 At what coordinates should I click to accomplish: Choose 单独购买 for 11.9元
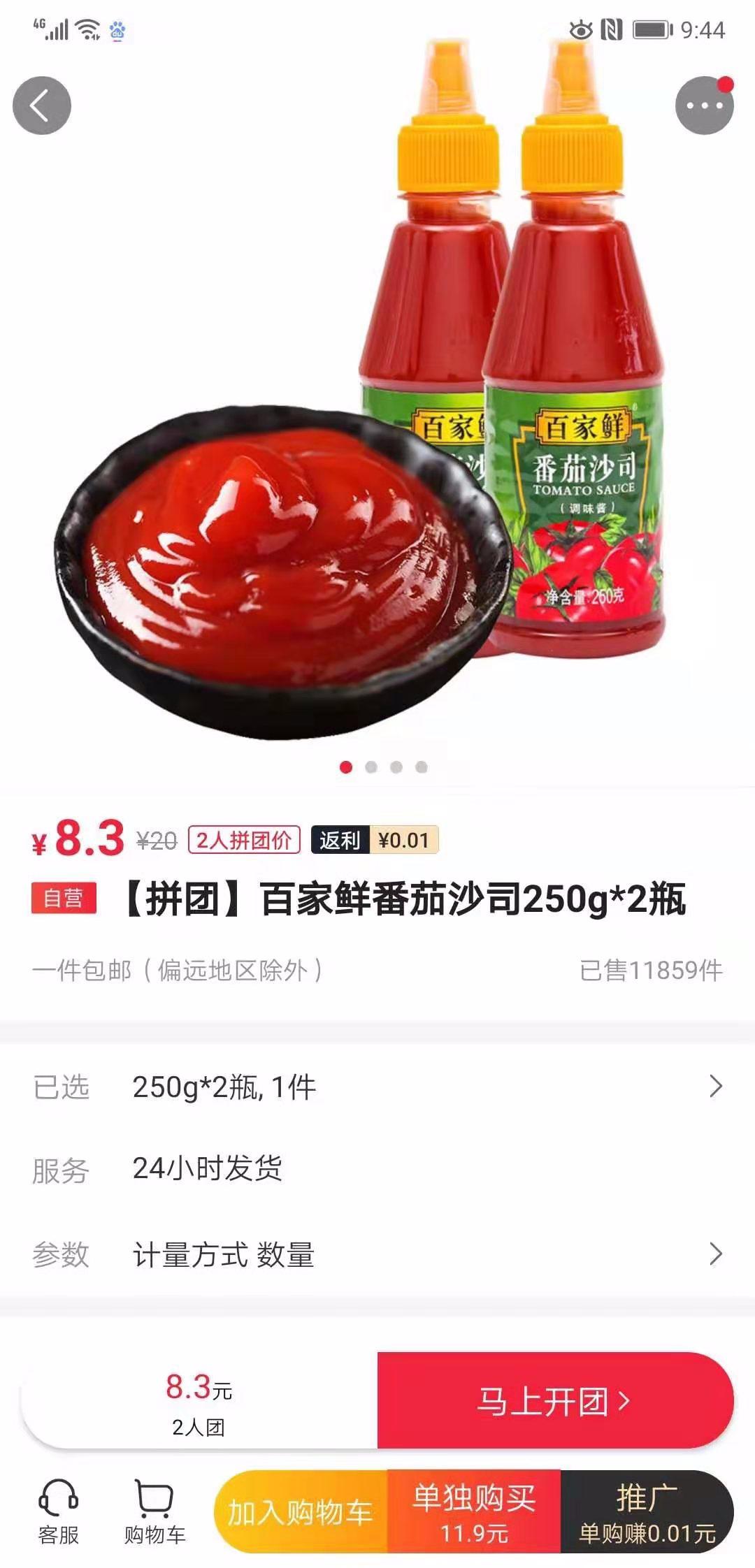pyautogui.click(x=474, y=1513)
